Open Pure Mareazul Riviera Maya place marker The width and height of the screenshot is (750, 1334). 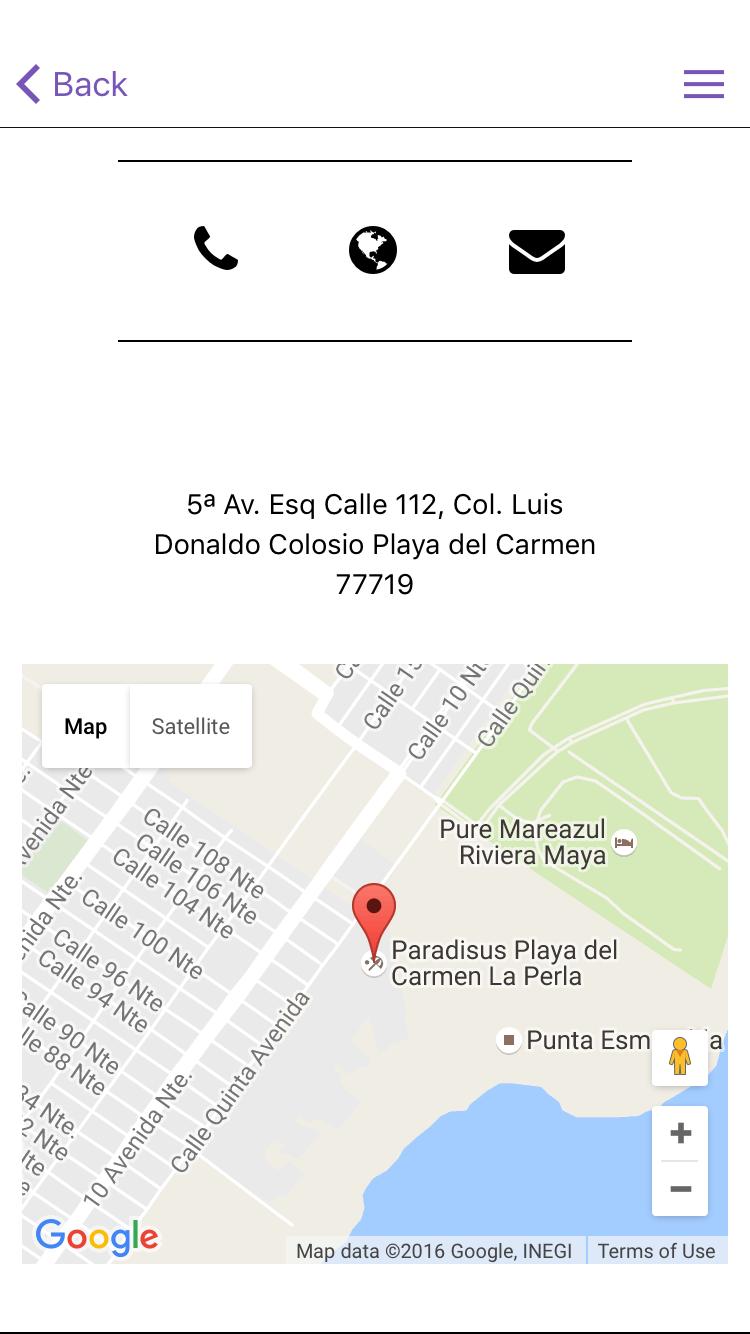(625, 842)
